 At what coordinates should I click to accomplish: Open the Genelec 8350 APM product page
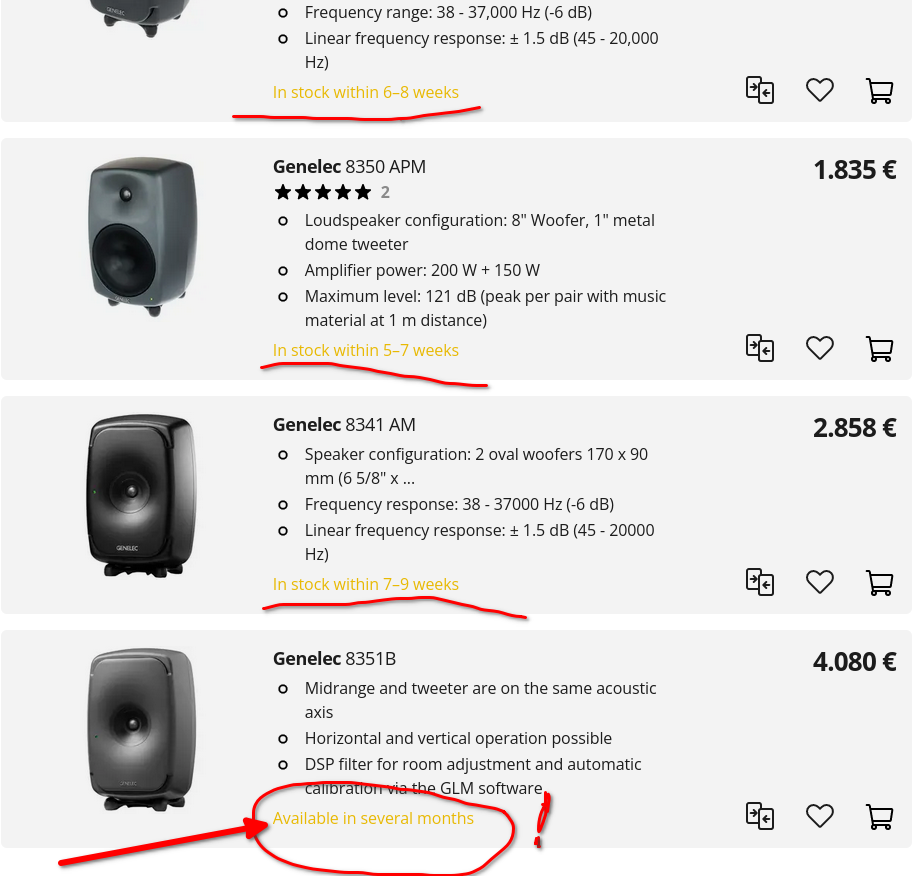[x=349, y=167]
